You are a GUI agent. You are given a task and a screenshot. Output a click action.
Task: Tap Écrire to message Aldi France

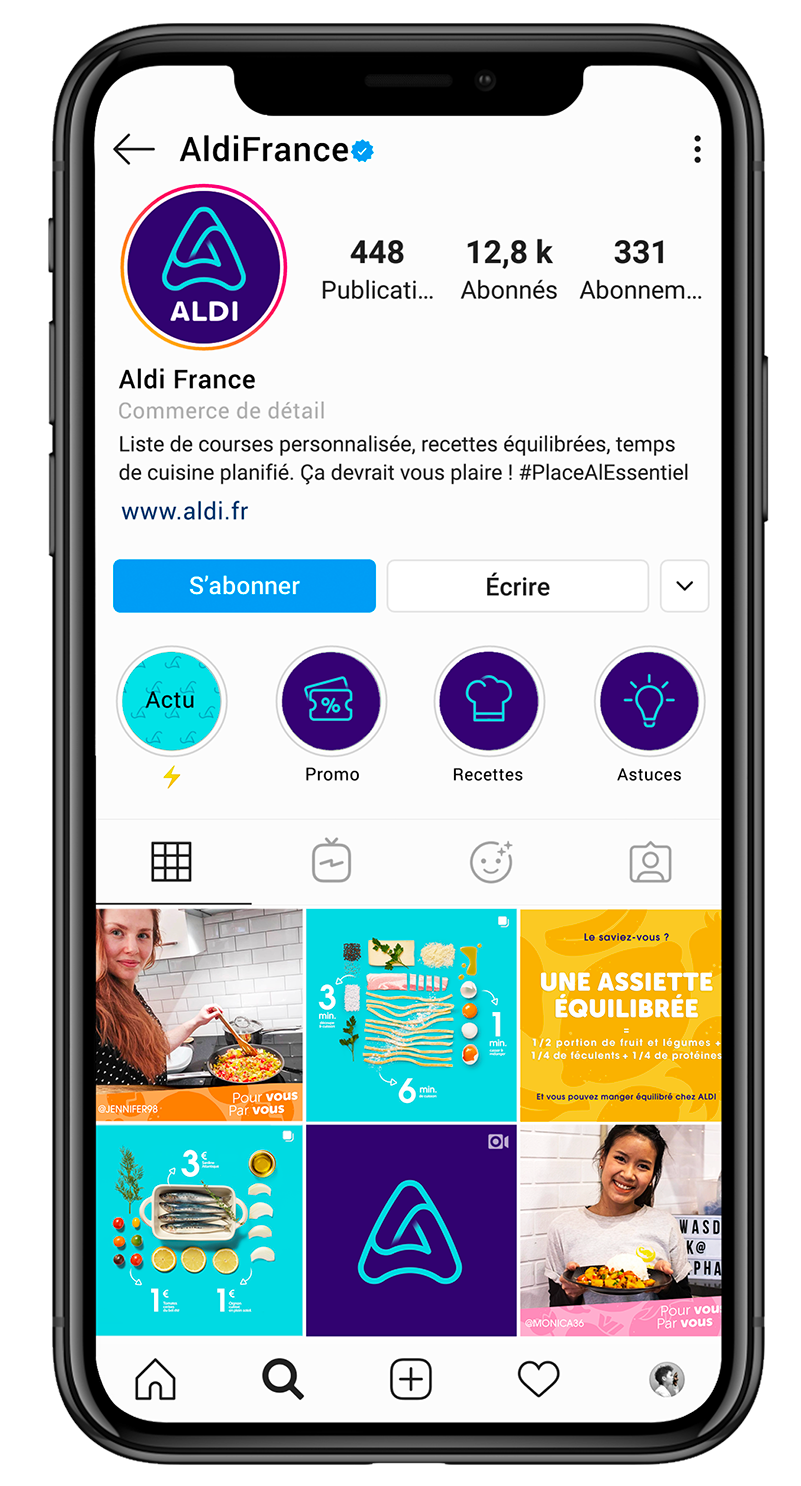(517, 586)
